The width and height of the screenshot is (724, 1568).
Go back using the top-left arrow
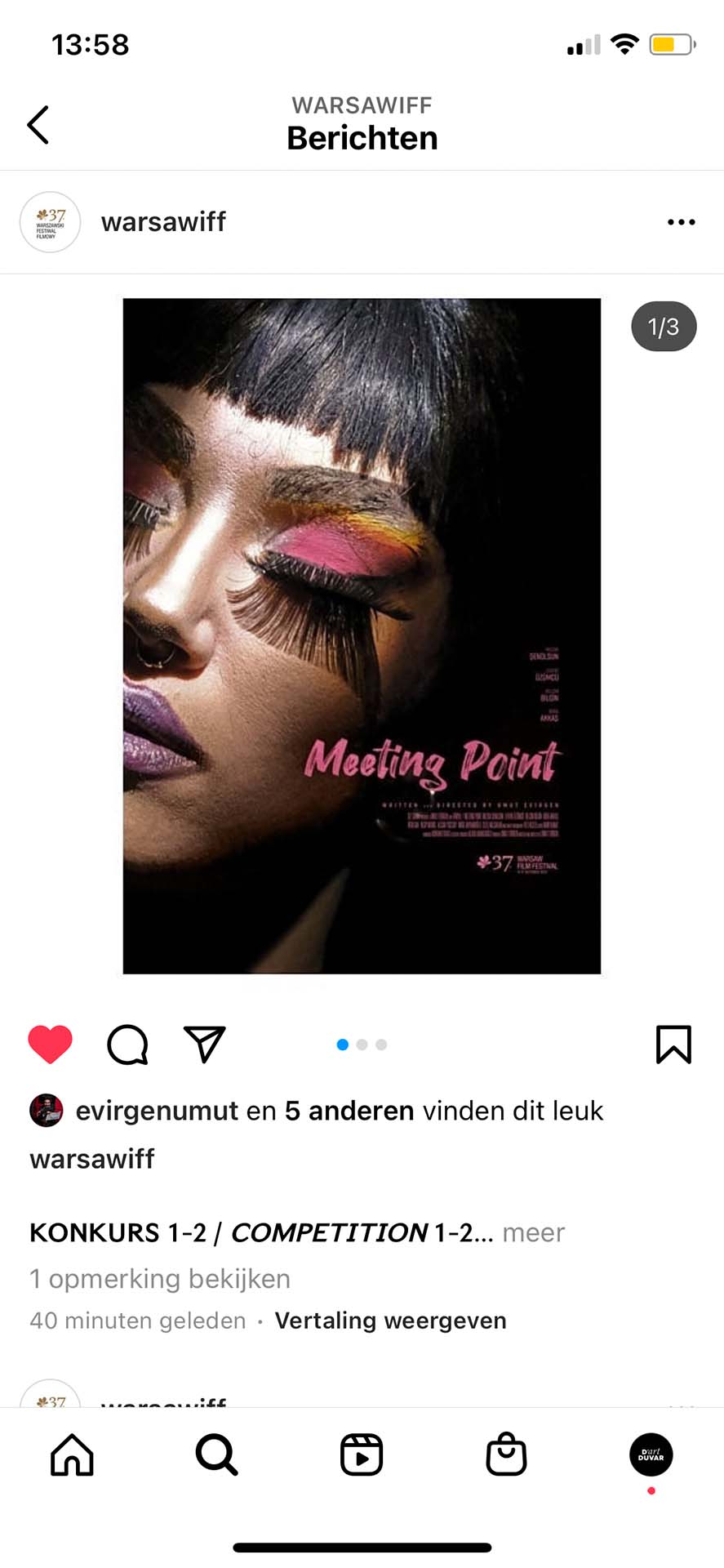(x=38, y=125)
